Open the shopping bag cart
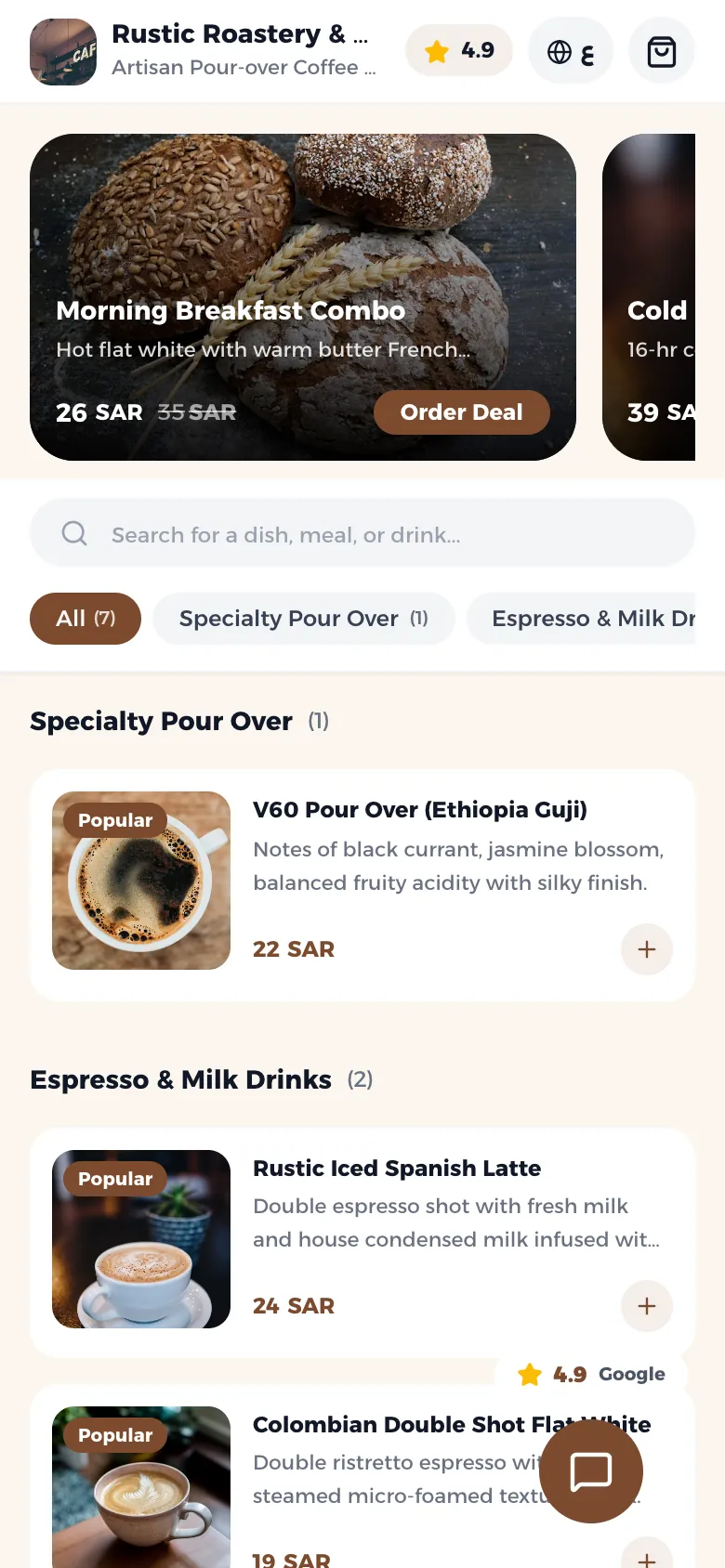 point(662,51)
